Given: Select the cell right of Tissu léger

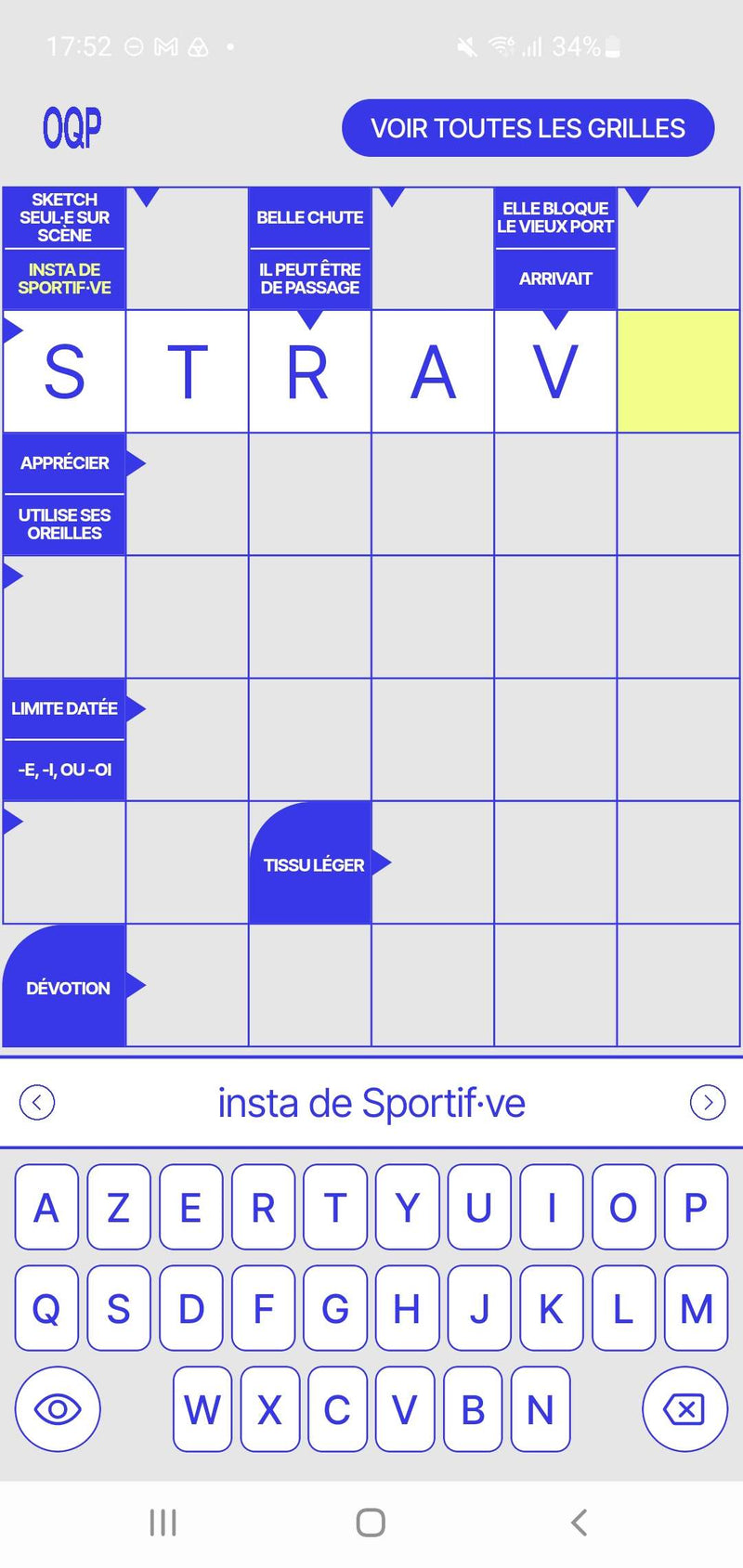Looking at the screenshot, I should pos(433,862).
